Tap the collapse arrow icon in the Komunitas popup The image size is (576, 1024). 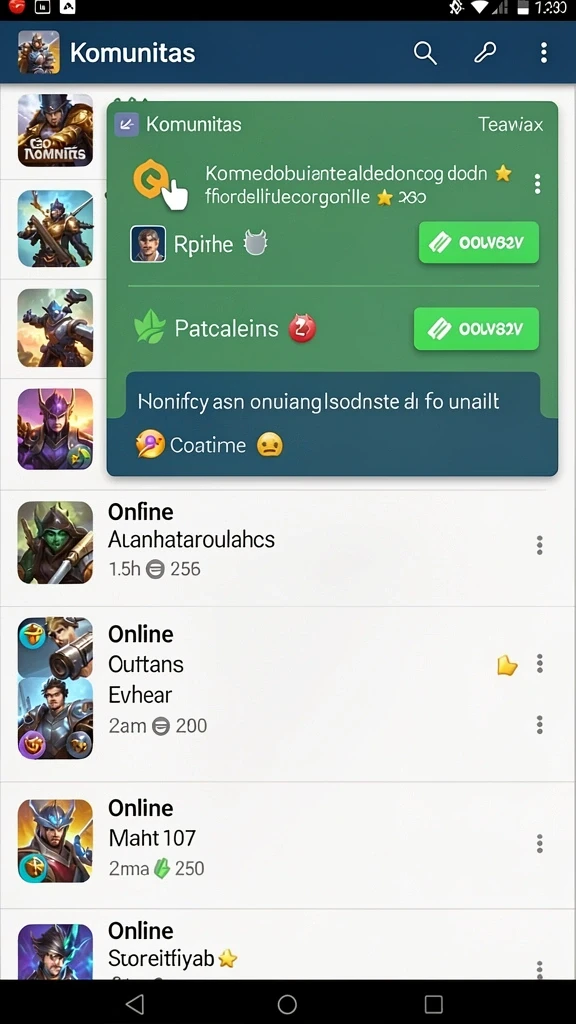pos(126,124)
